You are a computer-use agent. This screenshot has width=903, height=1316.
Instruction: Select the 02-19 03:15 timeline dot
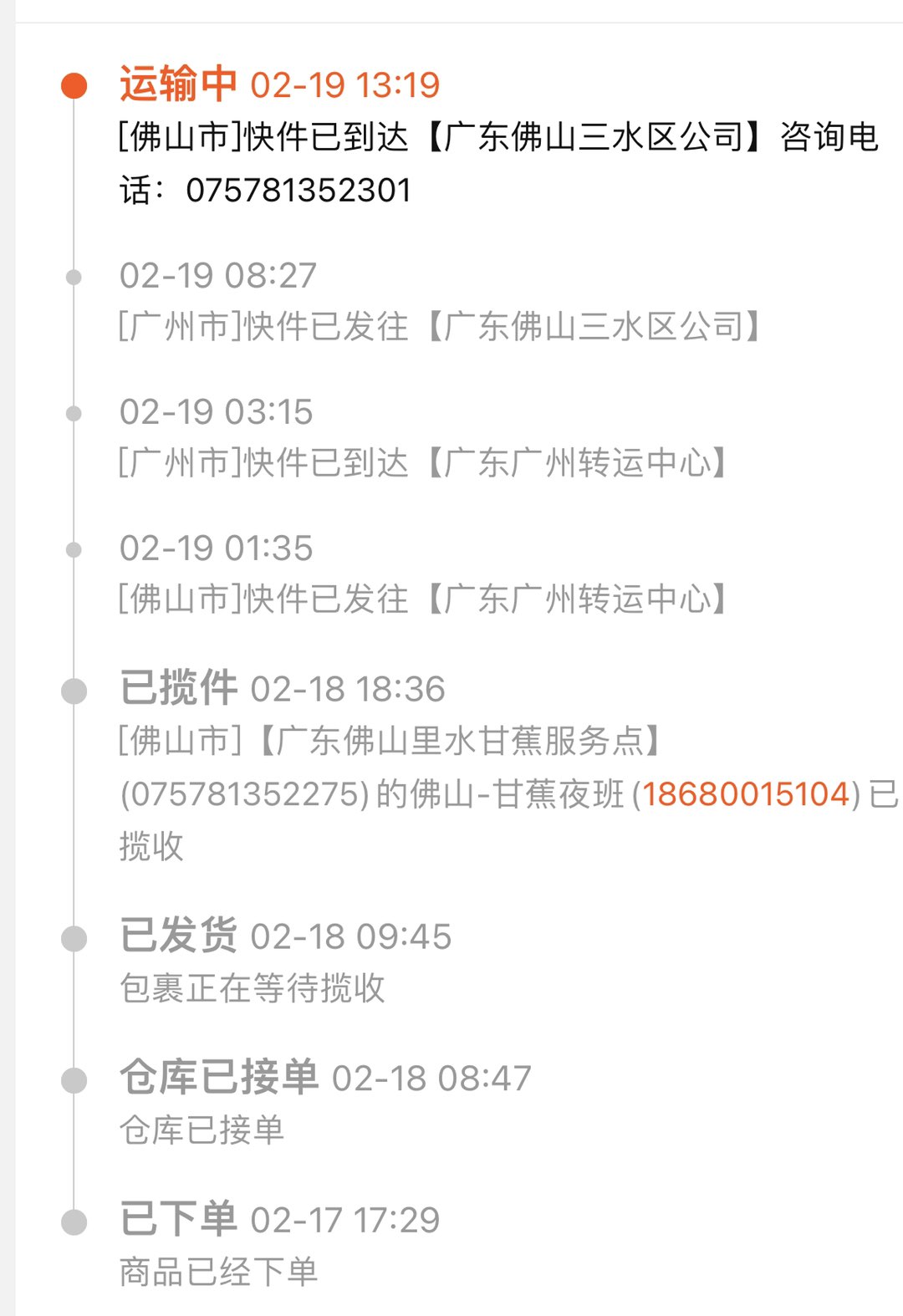[74, 414]
